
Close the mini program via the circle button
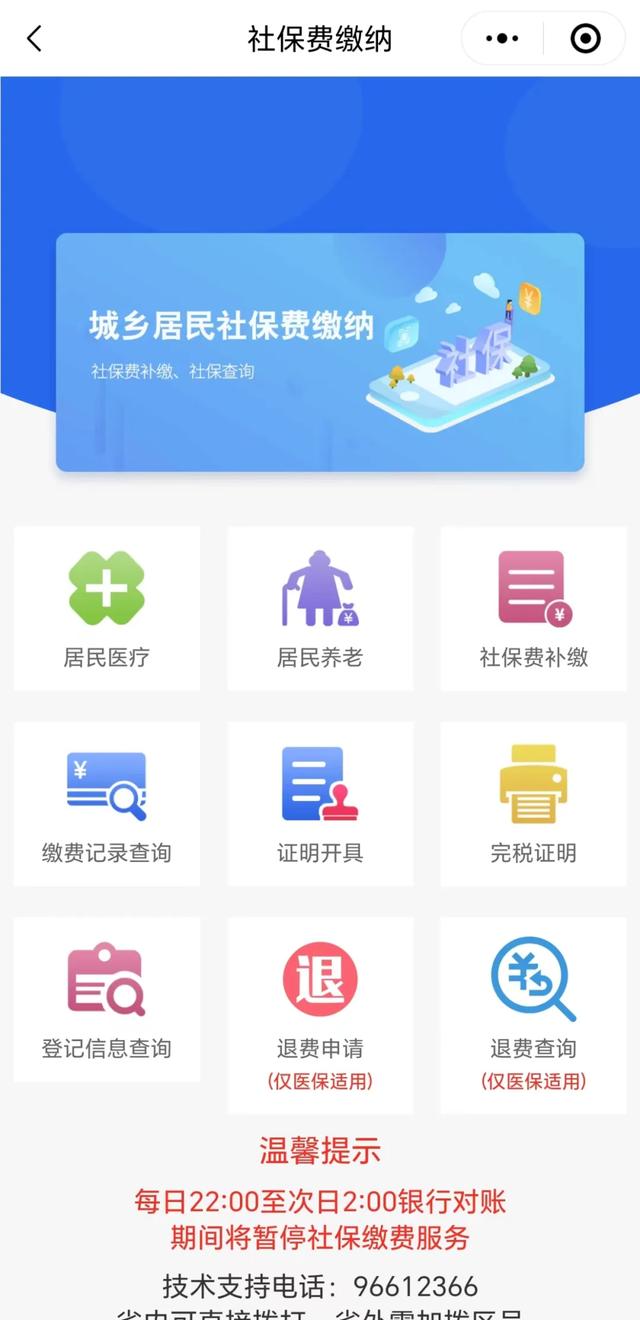(585, 39)
